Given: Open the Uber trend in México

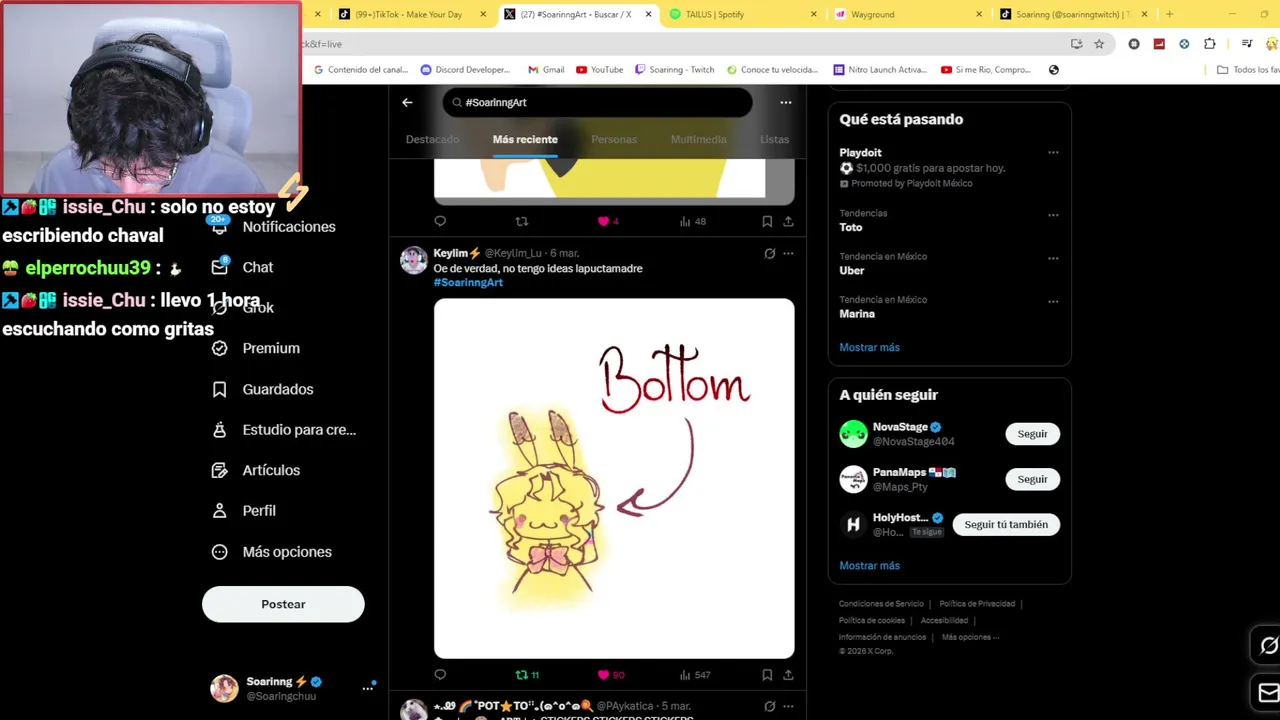Looking at the screenshot, I should 852,270.
